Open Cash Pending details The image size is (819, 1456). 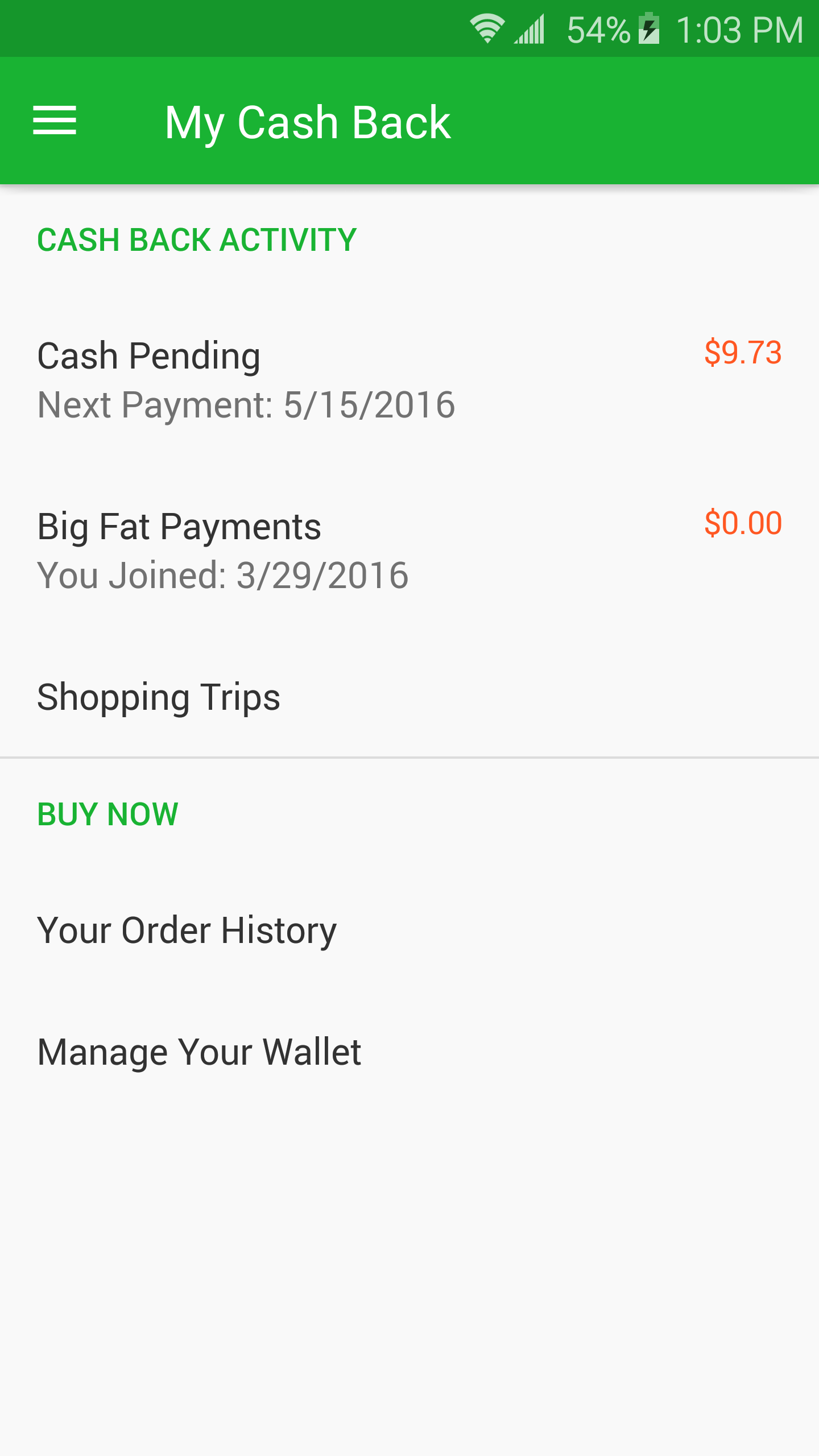click(x=409, y=379)
